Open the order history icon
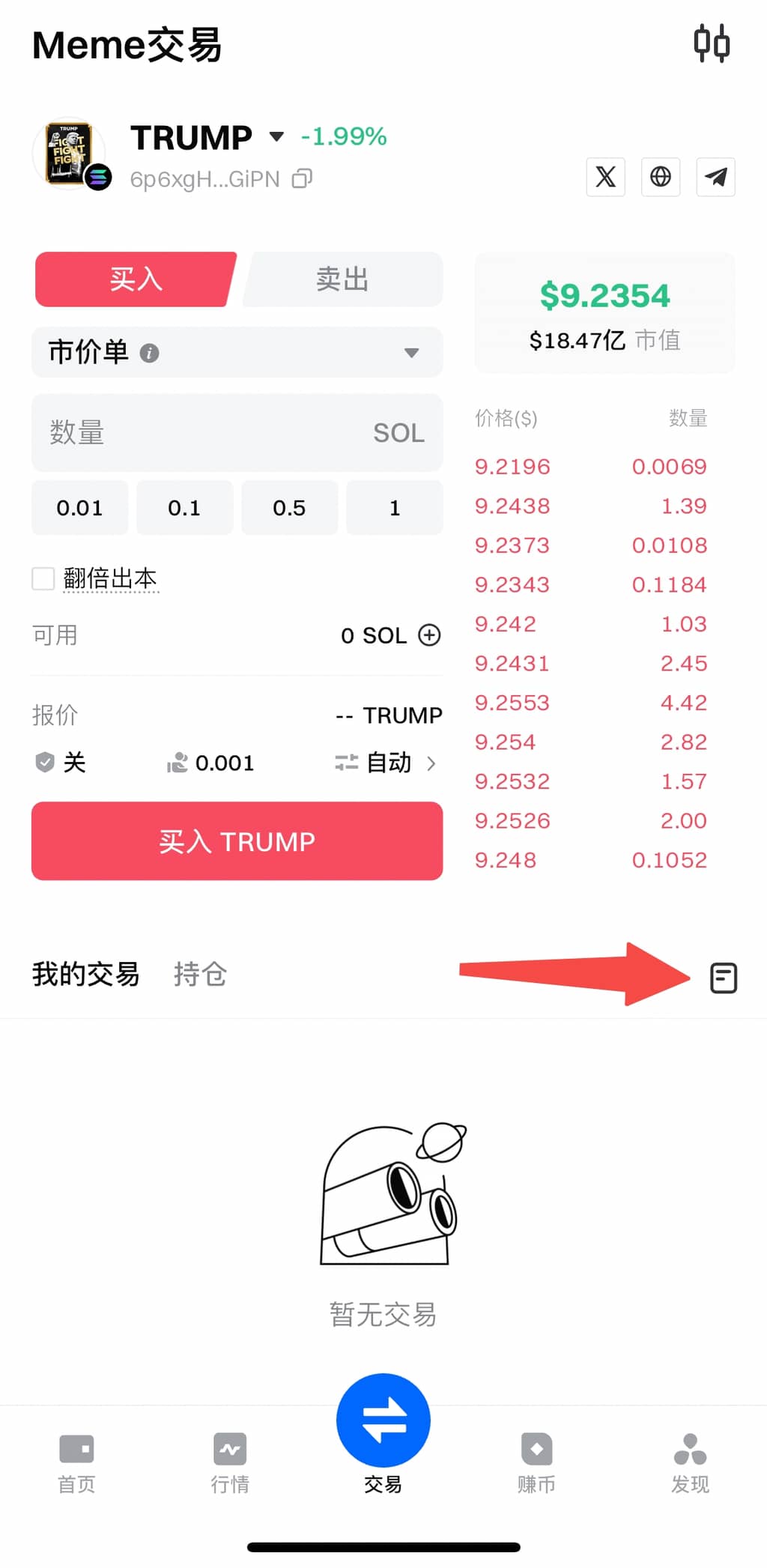The image size is (767, 1568). (723, 978)
